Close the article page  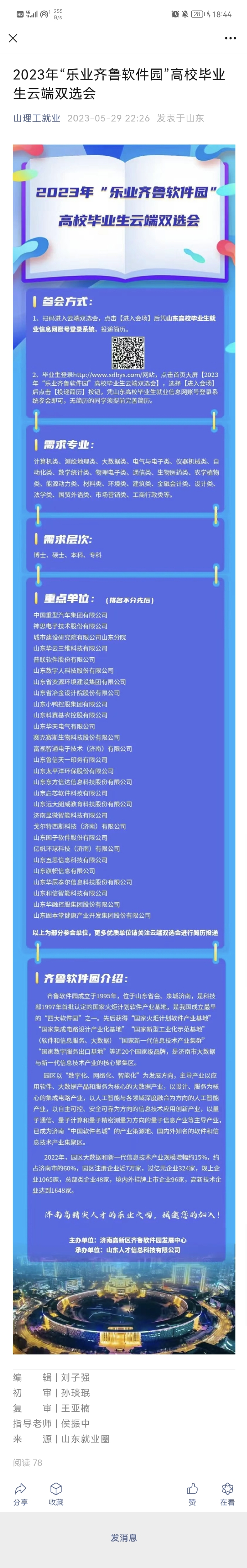pyautogui.click(x=13, y=38)
